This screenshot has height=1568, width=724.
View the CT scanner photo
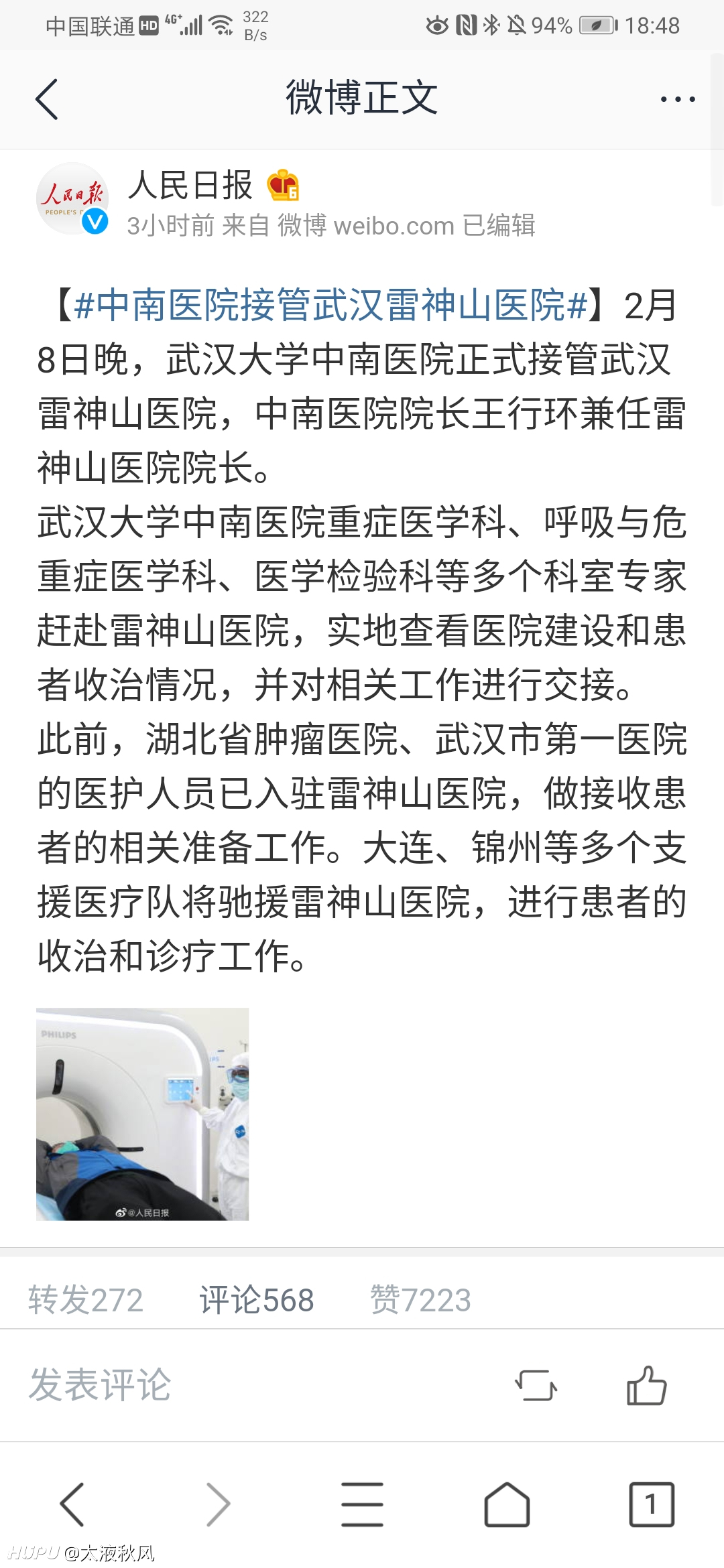point(142,1114)
